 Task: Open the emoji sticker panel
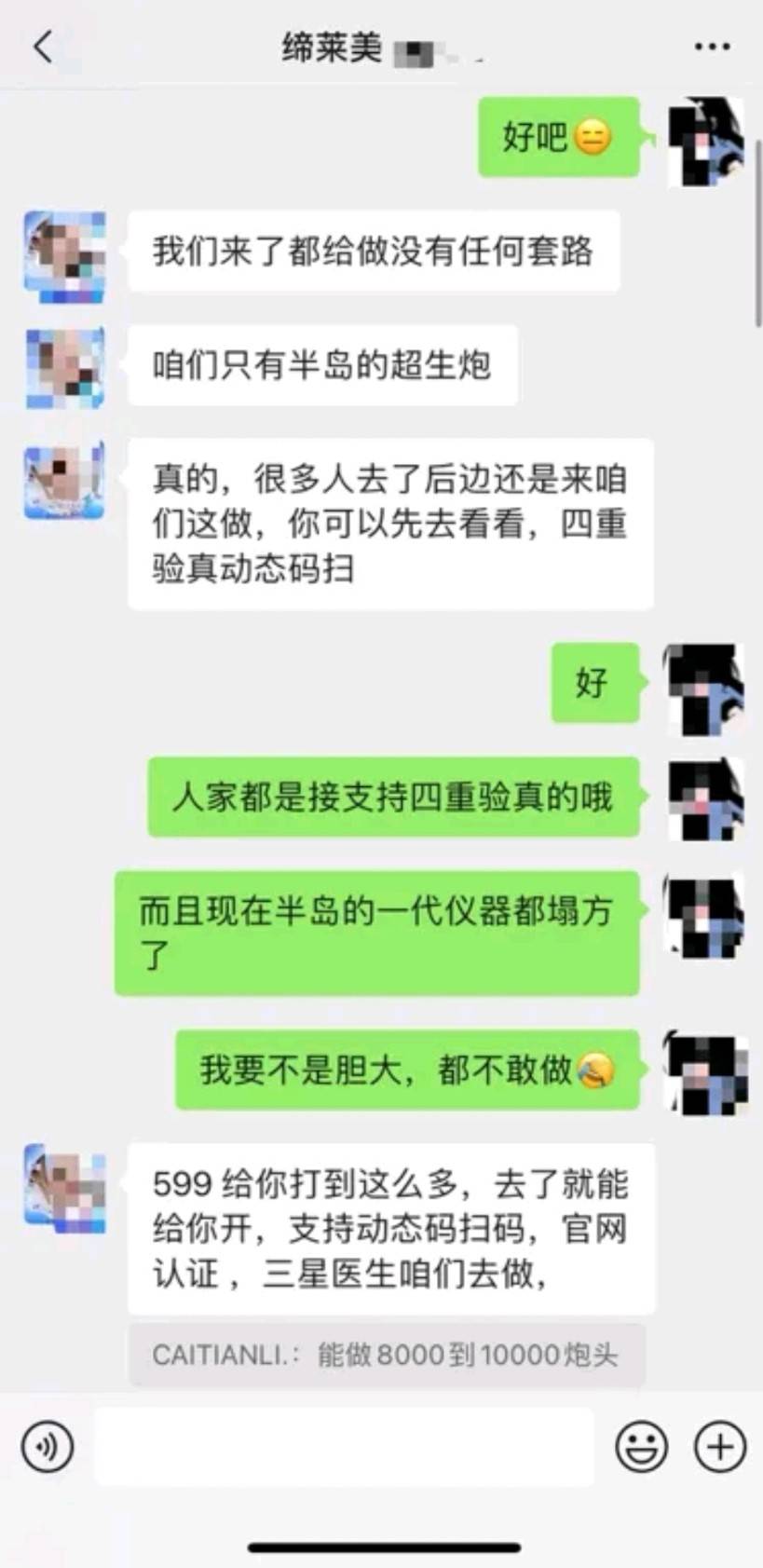[x=641, y=1447]
